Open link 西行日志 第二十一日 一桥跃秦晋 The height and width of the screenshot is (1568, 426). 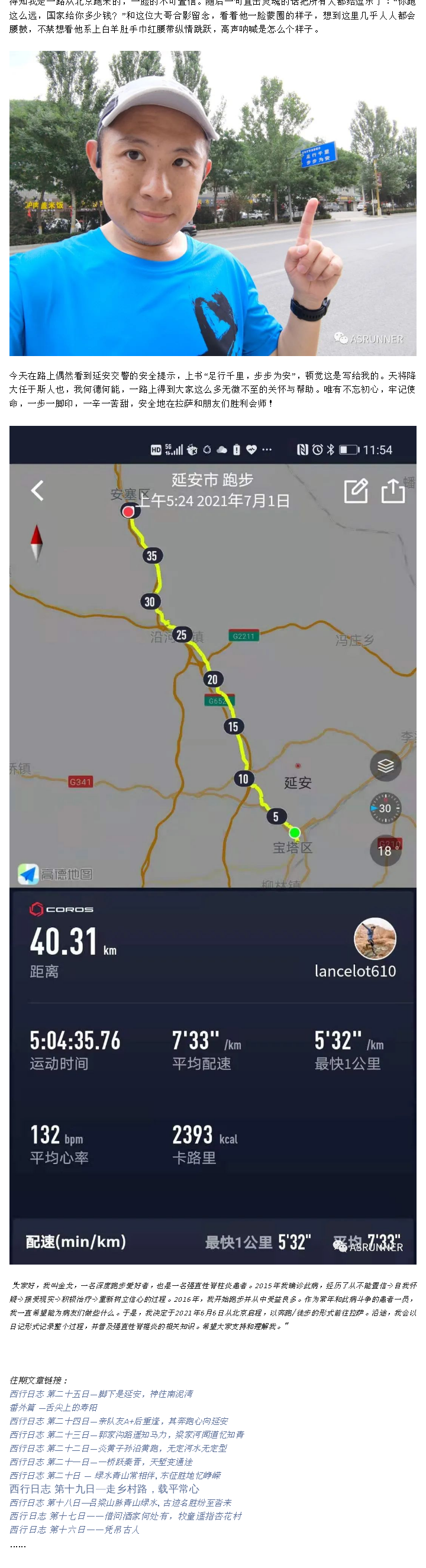(x=101, y=1462)
